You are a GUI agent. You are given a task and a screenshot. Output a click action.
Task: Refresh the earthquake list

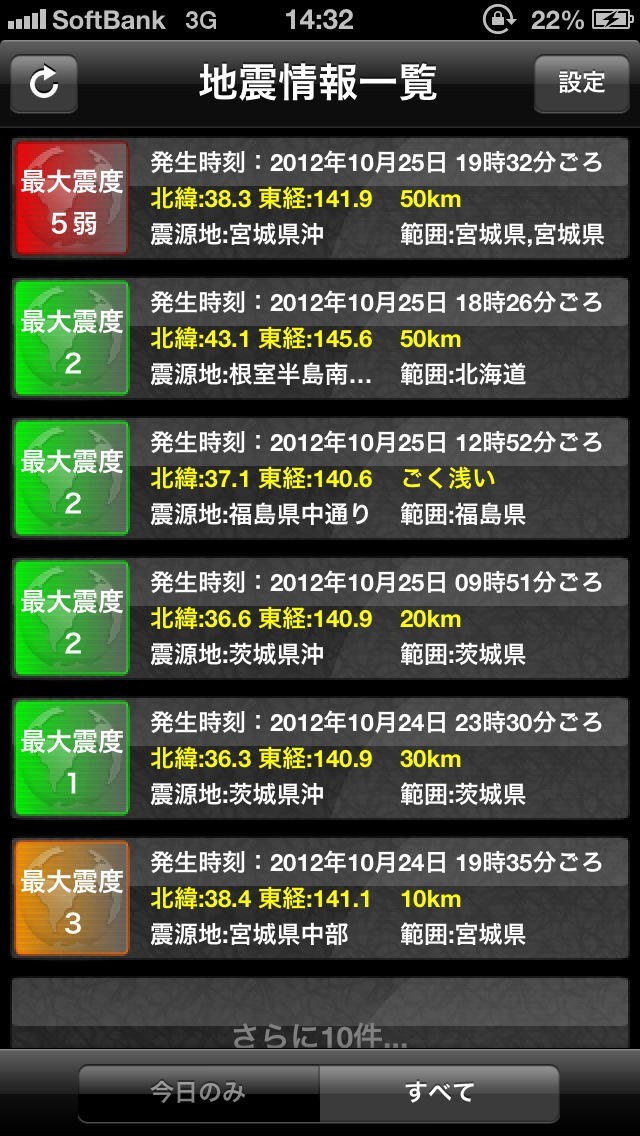tap(44, 84)
